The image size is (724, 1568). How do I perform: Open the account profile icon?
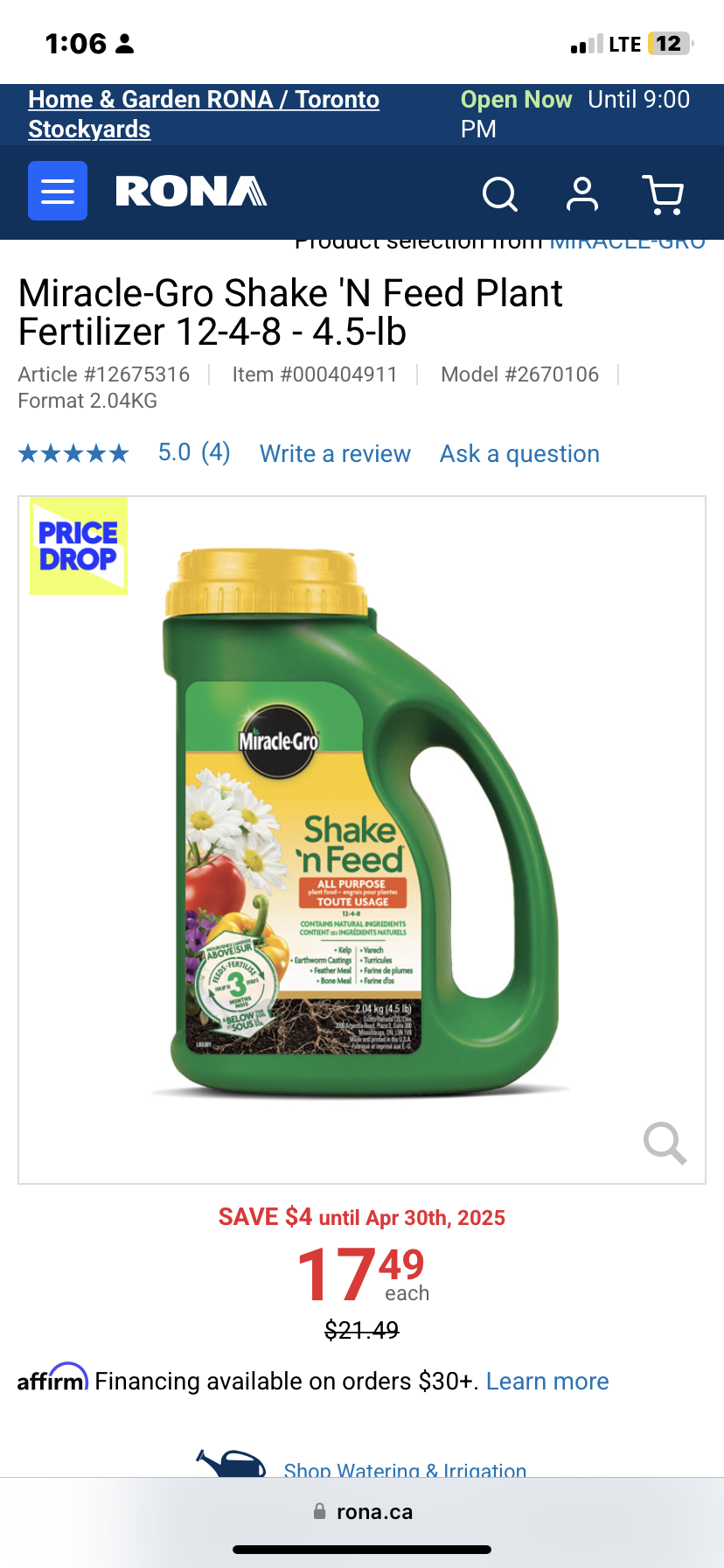582,194
